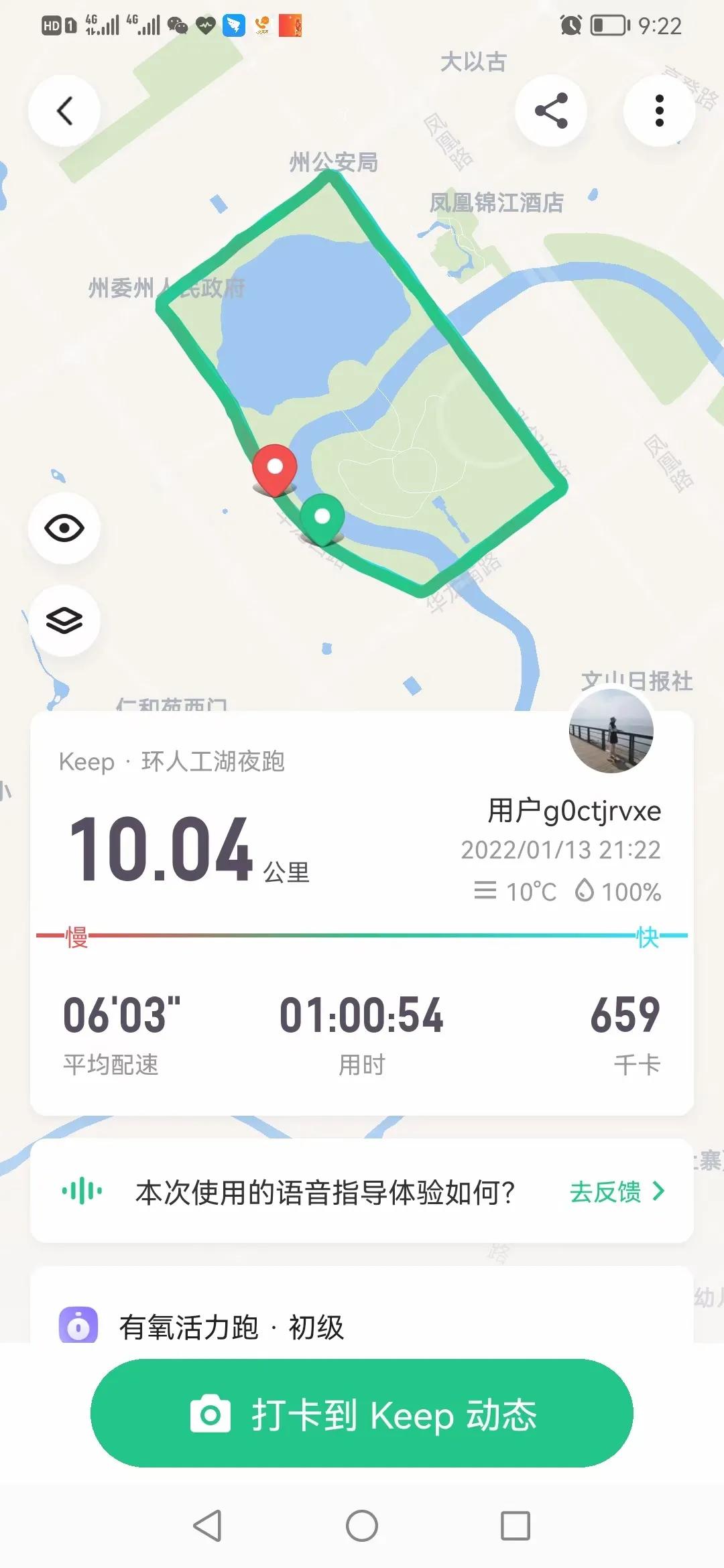724x1568 pixels.
Task: Toggle route visibility with the eye icon
Action: coord(64,528)
